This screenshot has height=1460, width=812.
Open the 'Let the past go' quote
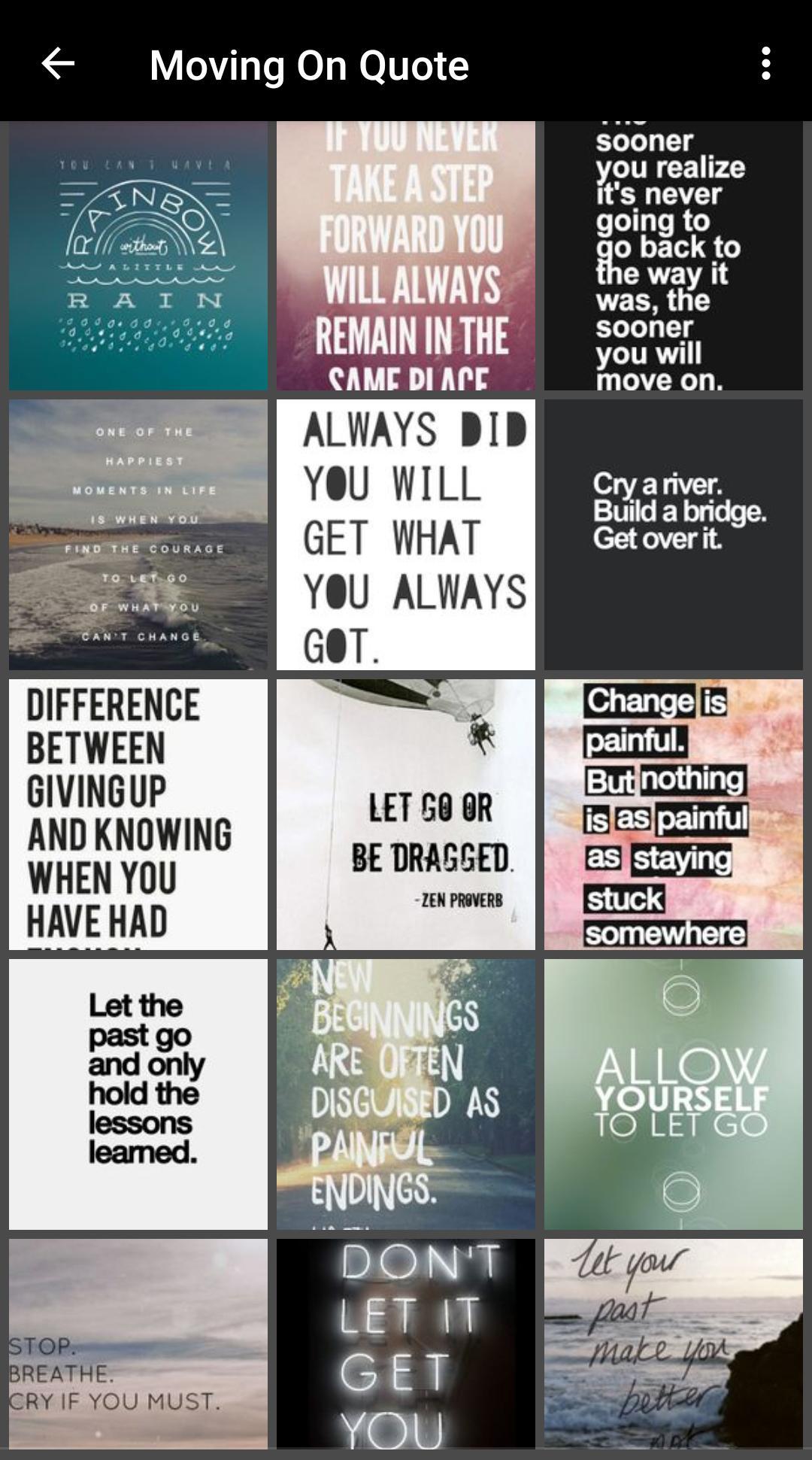click(x=138, y=1094)
